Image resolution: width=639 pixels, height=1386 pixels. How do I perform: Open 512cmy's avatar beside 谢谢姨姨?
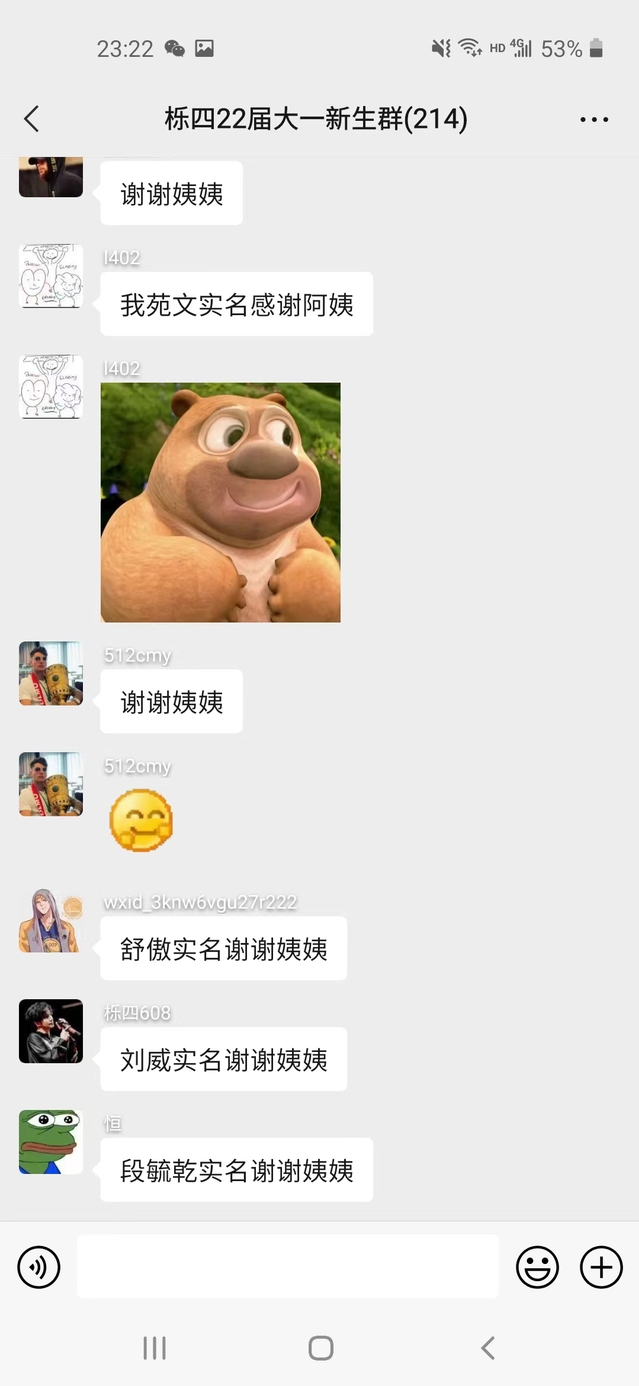click(50, 673)
